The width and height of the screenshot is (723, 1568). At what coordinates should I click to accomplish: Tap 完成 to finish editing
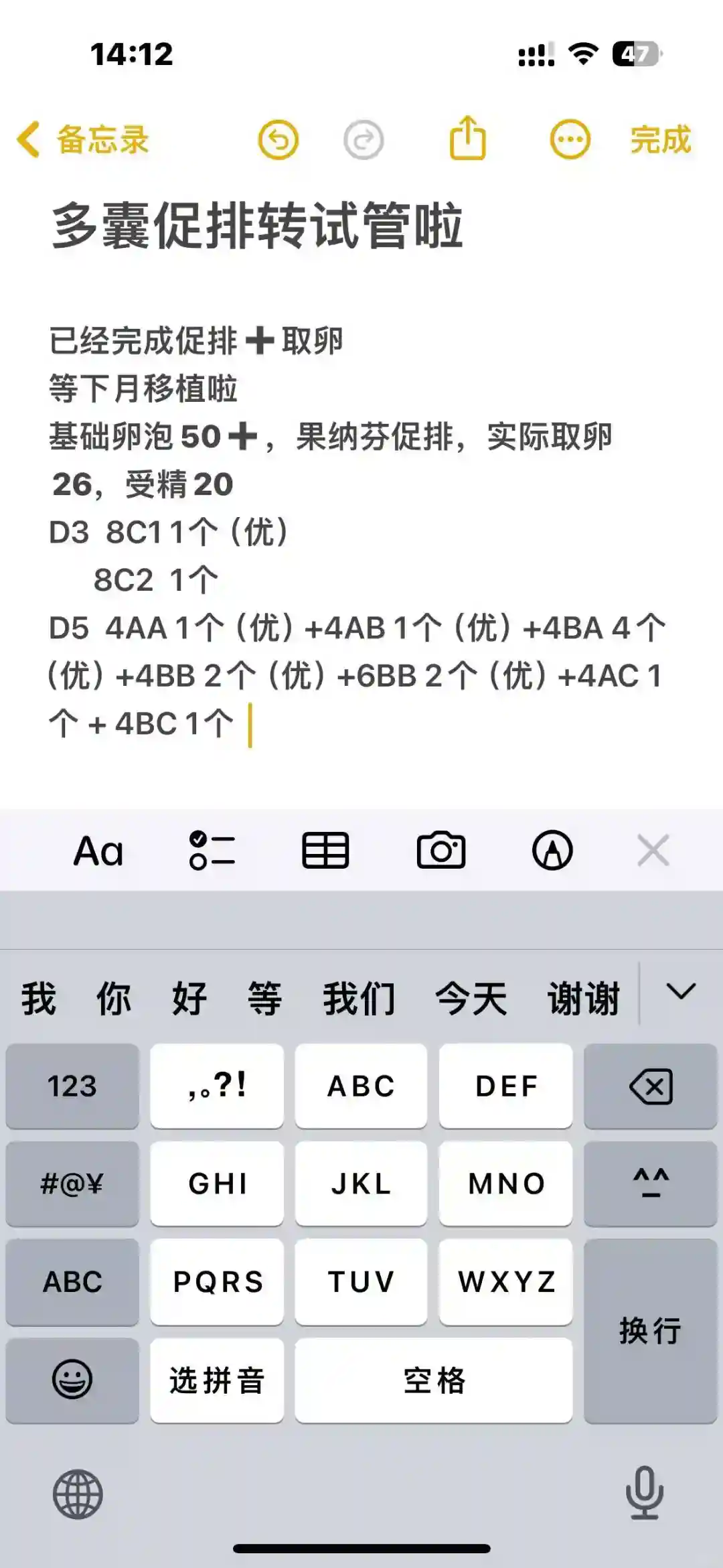pyautogui.click(x=660, y=140)
